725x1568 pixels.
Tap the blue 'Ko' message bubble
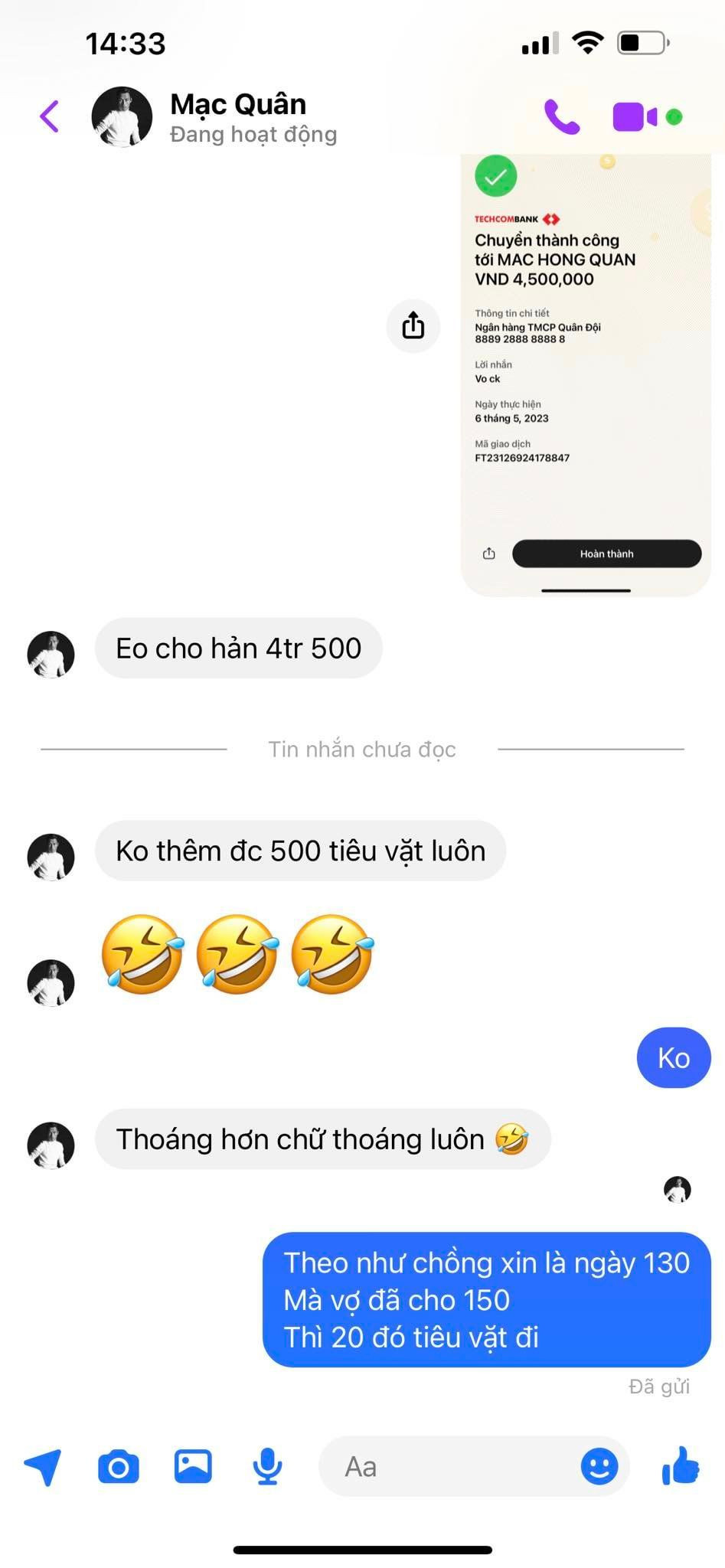click(673, 1058)
